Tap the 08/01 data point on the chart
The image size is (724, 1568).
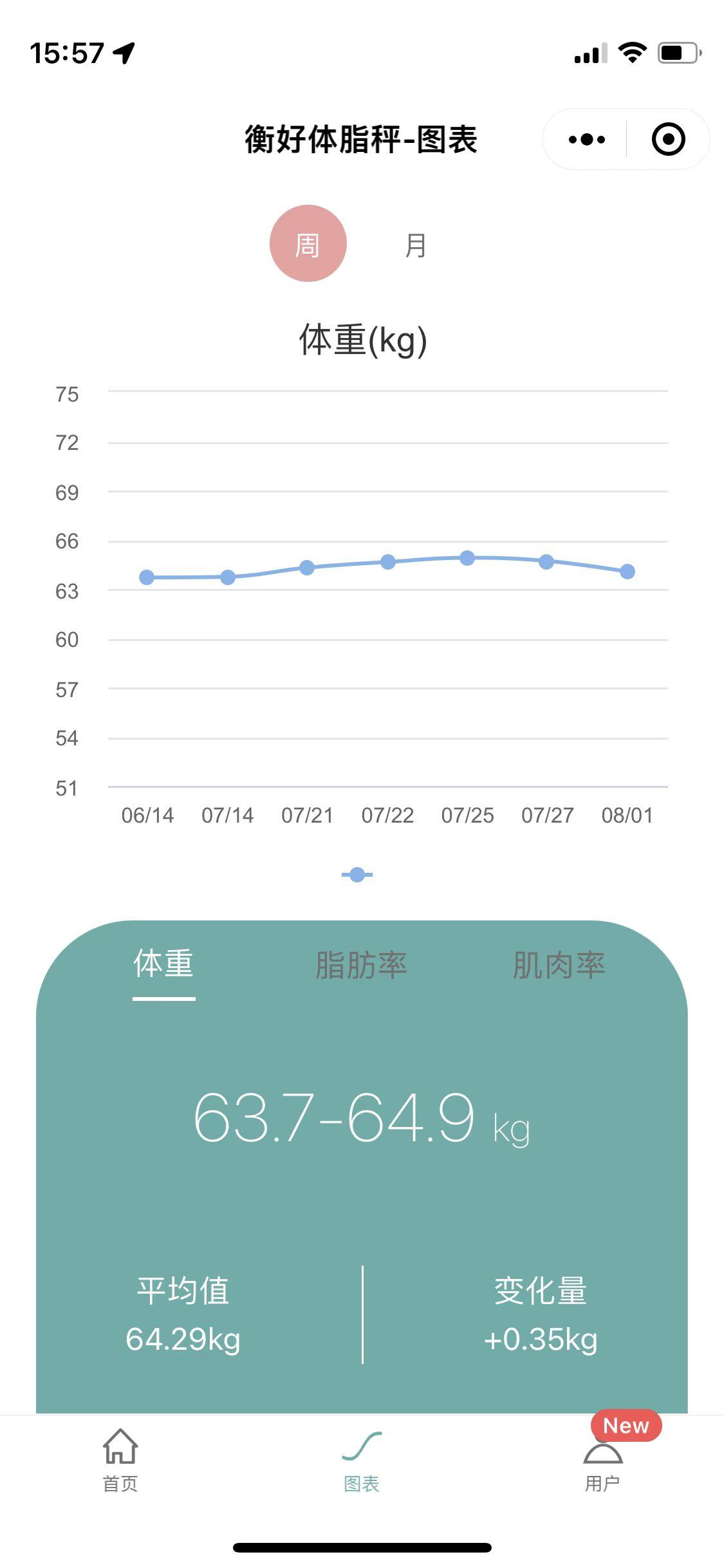point(627,572)
